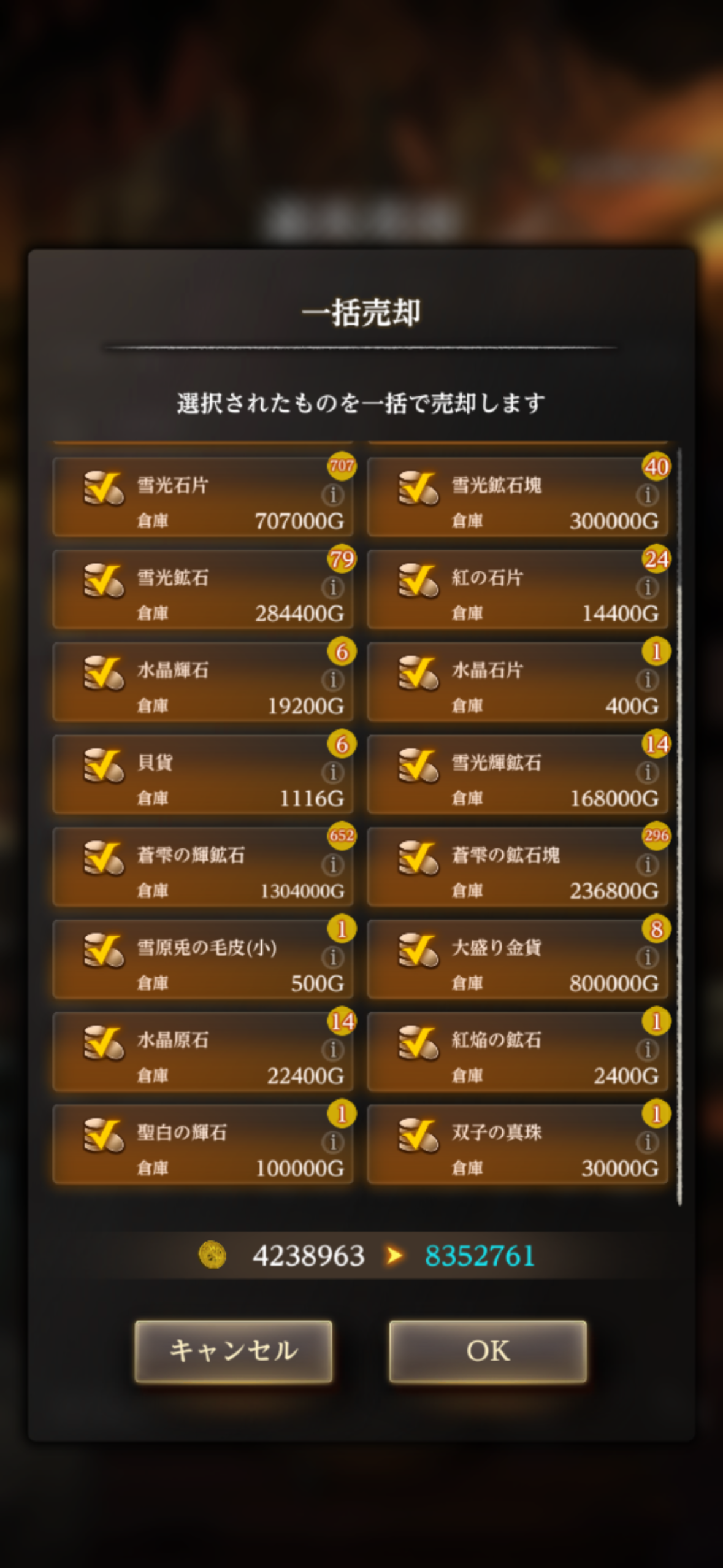
Task: Toggle the 蒼雫の輝鉱石 checkbox
Action: (x=103, y=858)
